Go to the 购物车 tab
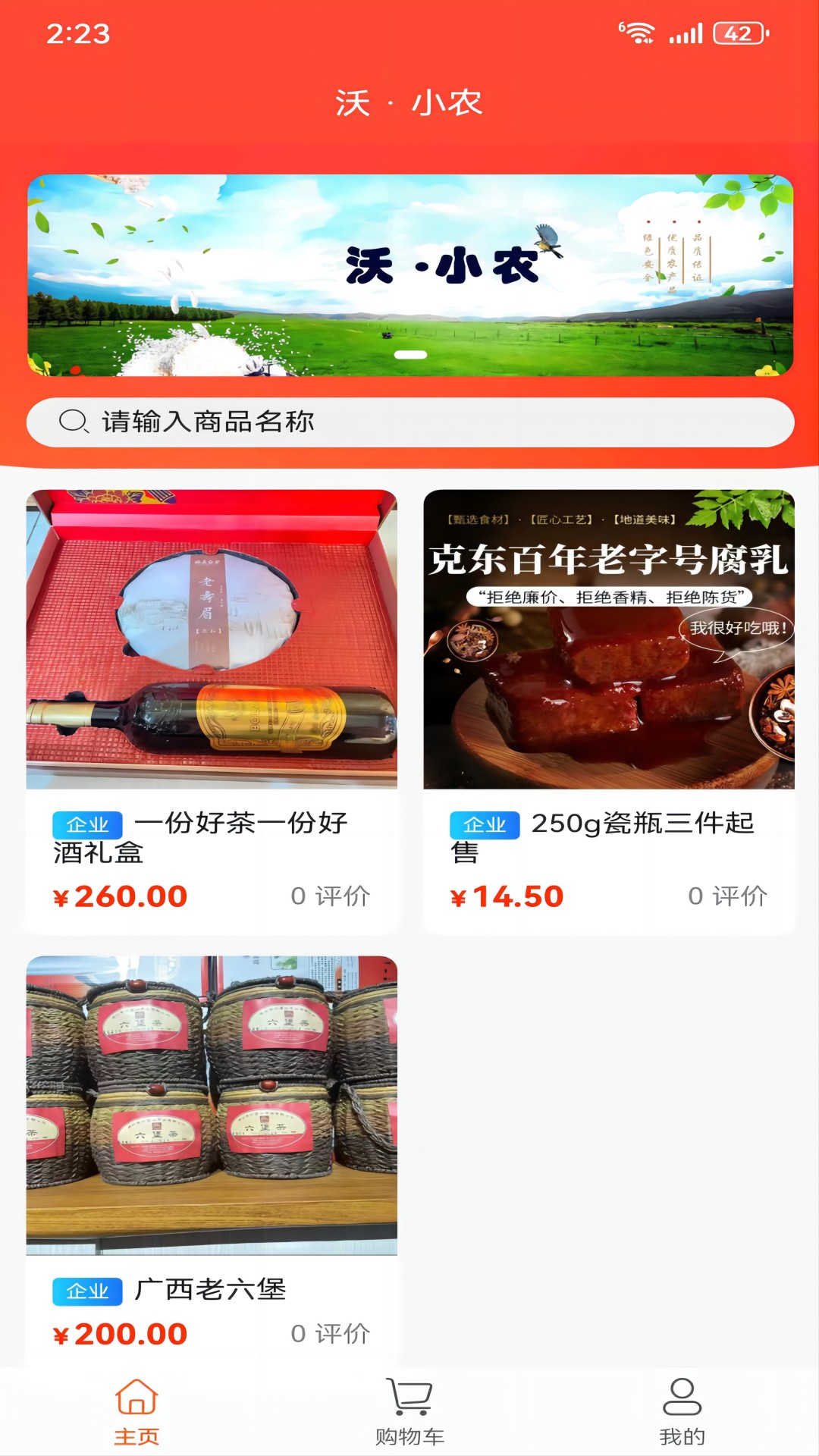 click(x=409, y=1412)
